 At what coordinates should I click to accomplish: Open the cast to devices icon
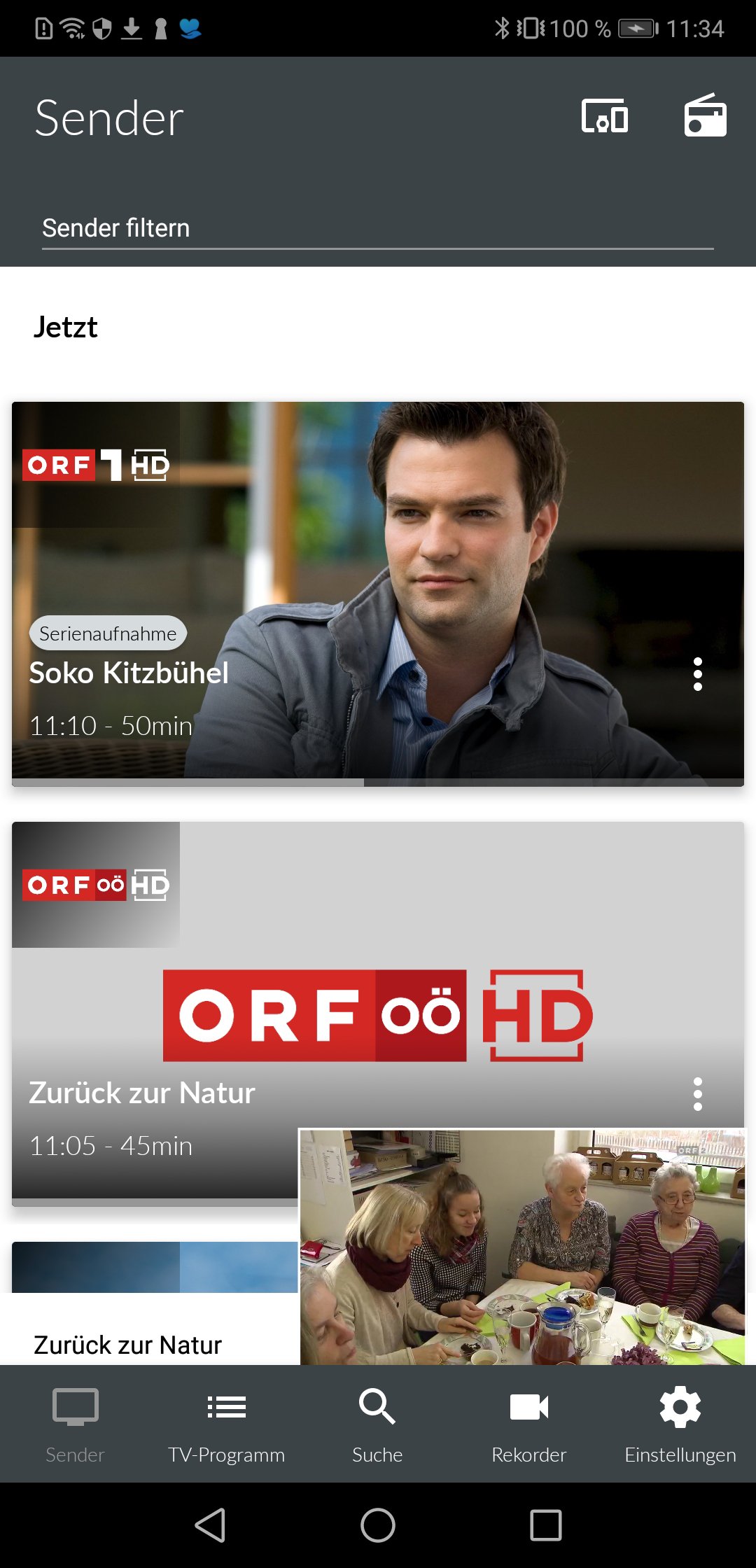pos(605,116)
